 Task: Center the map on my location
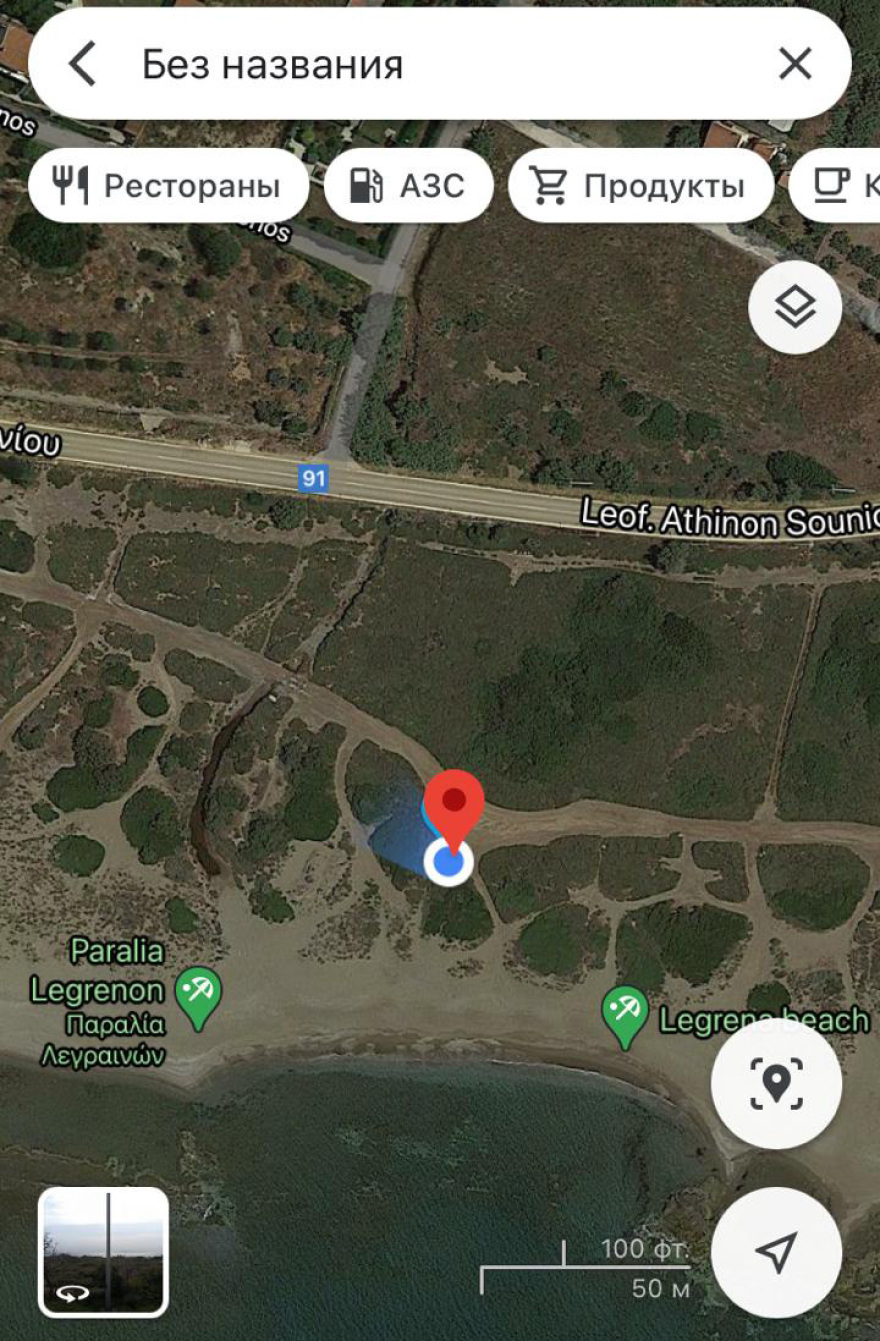776,1251
